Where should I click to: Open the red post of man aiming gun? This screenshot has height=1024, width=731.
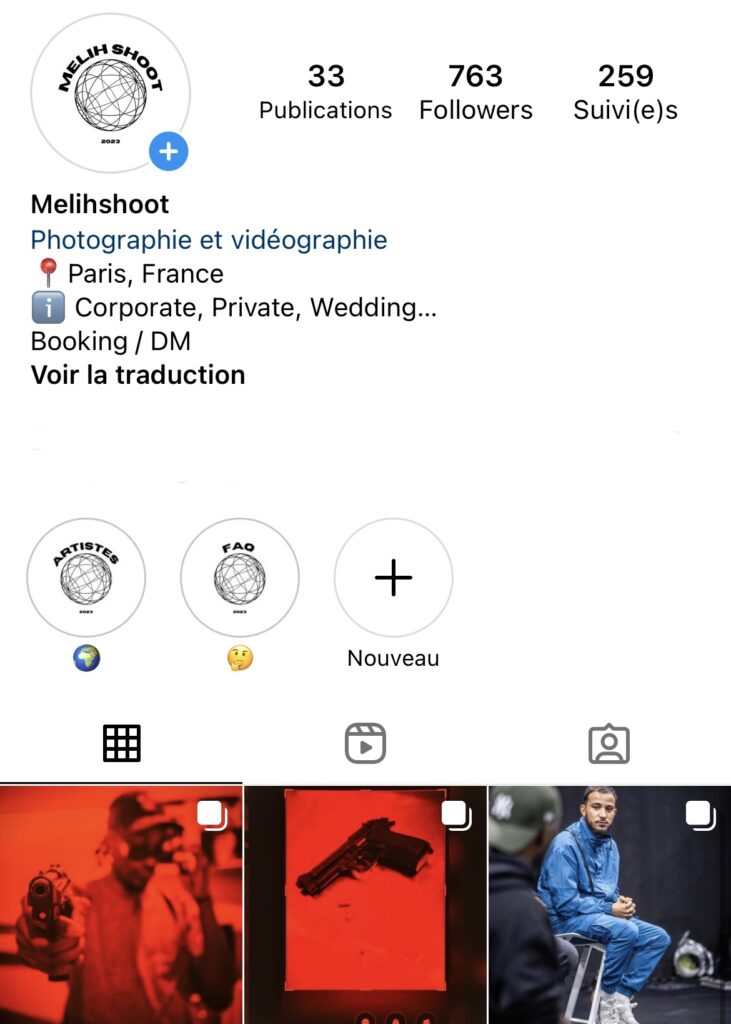pyautogui.click(x=120, y=905)
